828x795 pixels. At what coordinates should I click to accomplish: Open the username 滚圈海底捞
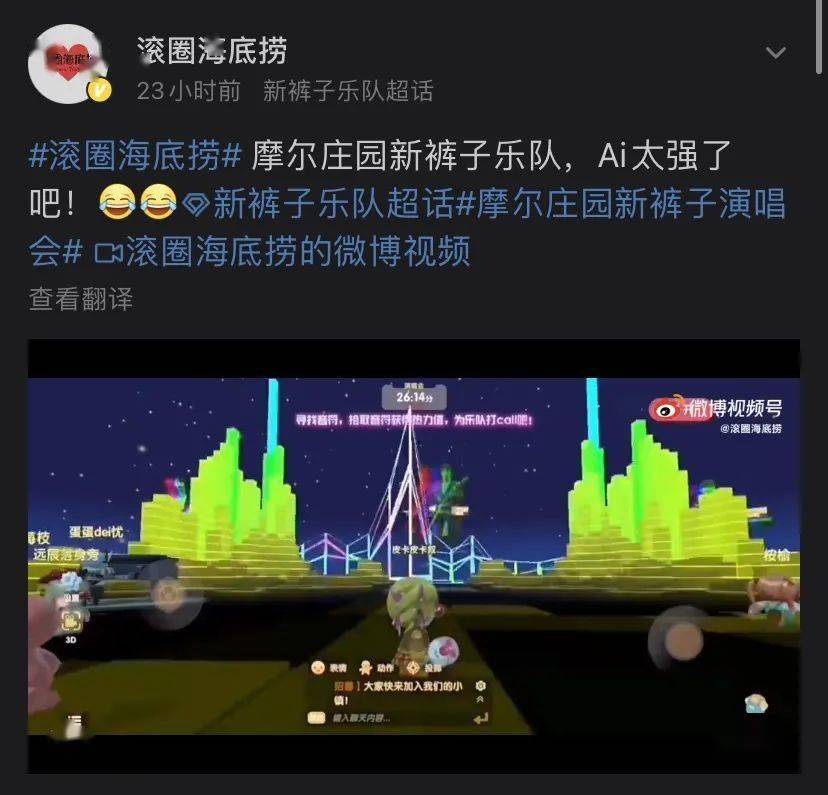(212, 50)
